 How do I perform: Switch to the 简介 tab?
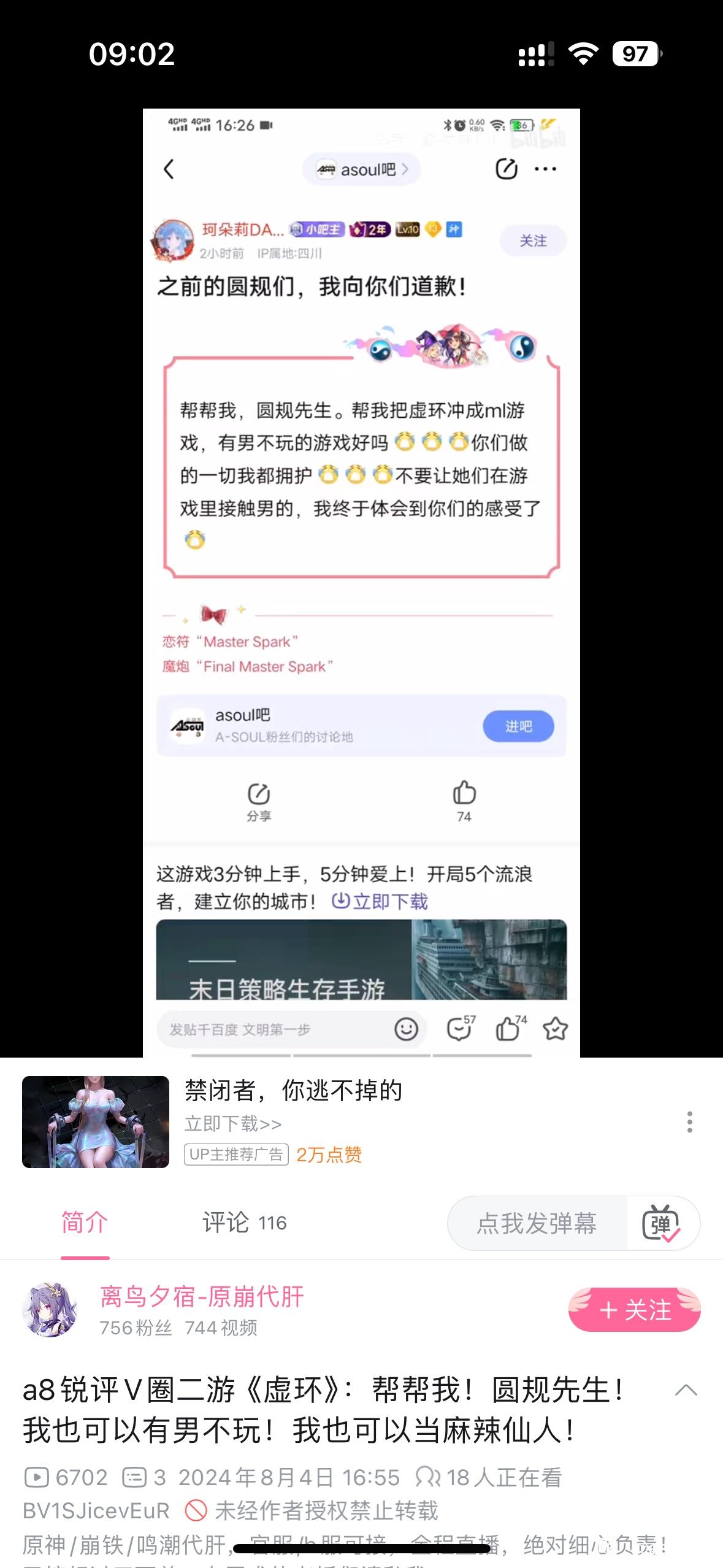point(85,1222)
